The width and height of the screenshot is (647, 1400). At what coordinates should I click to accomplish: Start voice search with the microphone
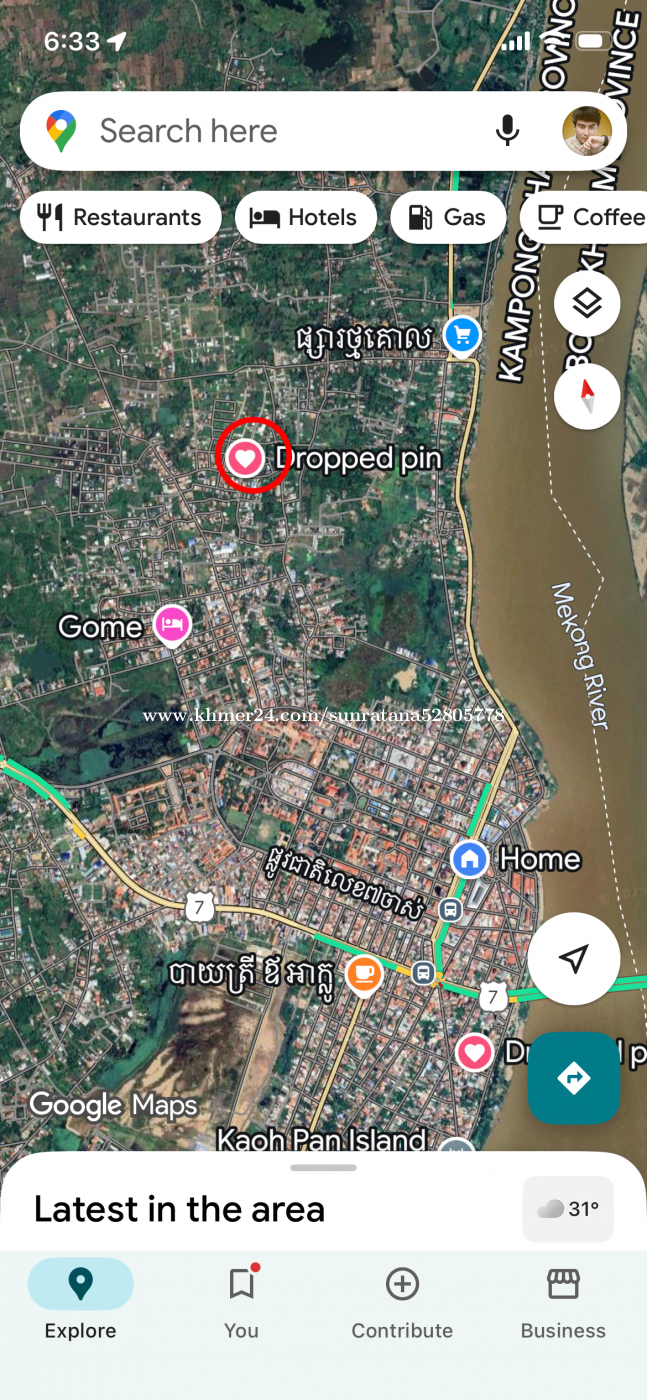508,131
